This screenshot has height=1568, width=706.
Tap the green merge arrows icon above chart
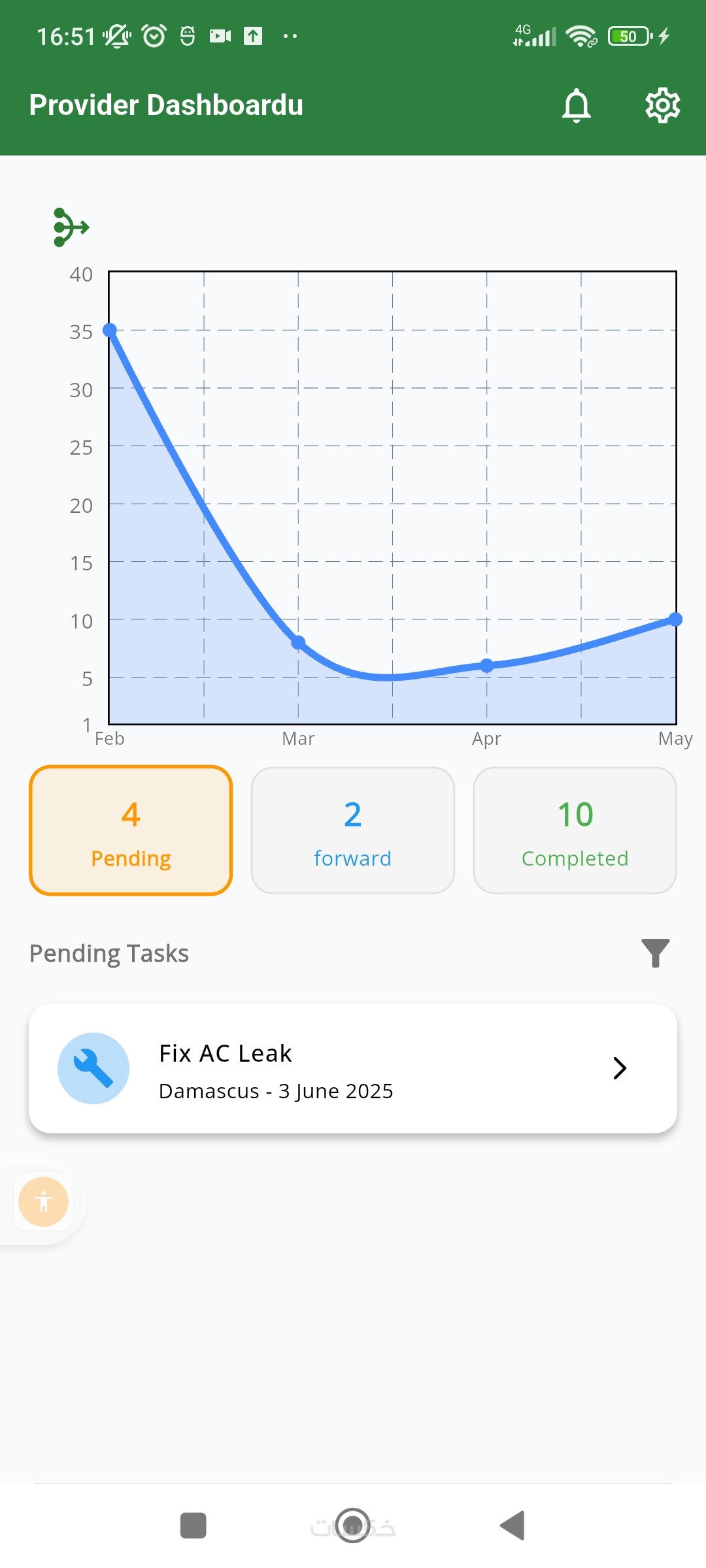pyautogui.click(x=71, y=227)
